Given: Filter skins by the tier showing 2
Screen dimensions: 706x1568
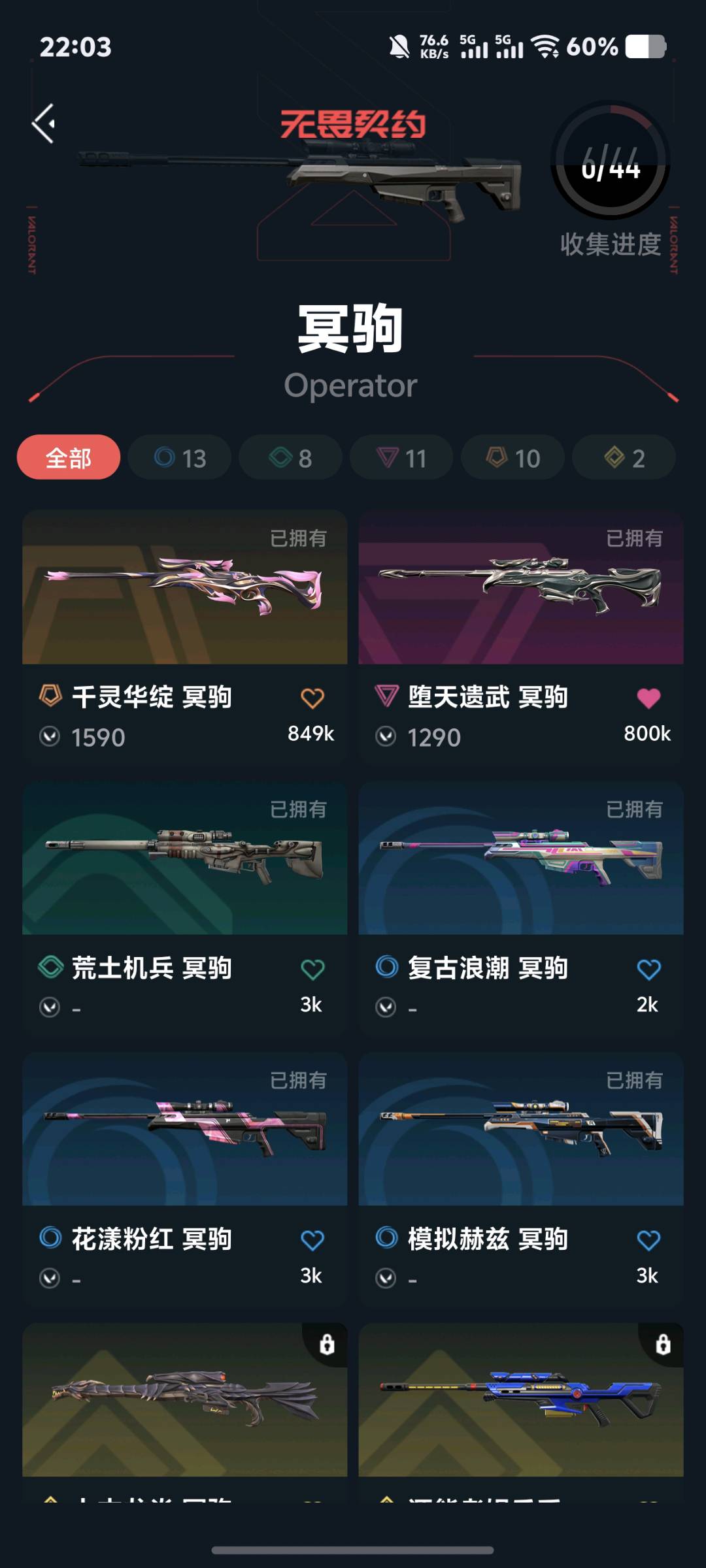Looking at the screenshot, I should (x=624, y=457).
